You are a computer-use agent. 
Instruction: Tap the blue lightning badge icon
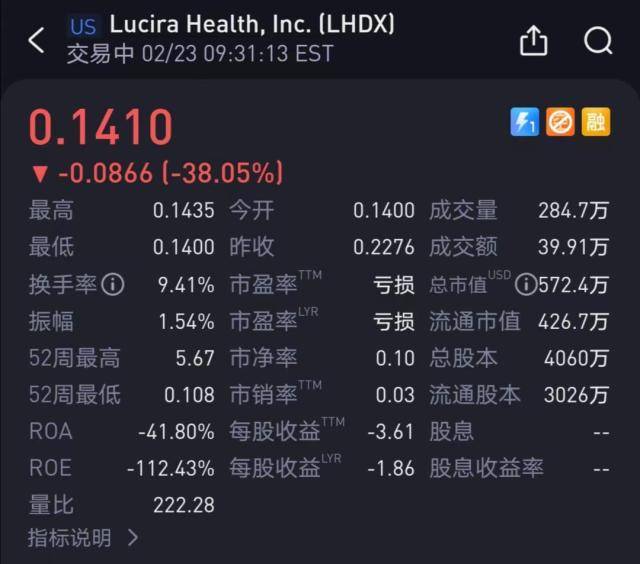525,122
